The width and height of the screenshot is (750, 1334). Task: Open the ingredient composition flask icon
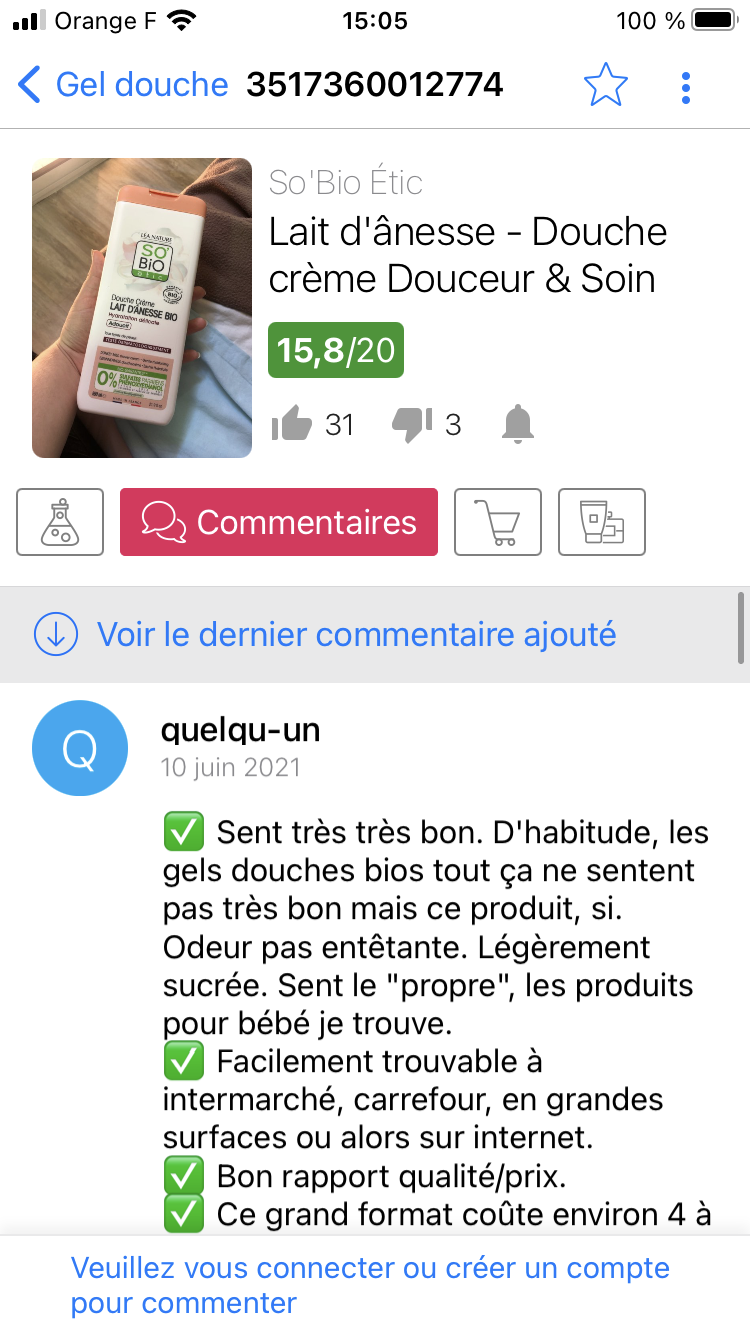[x=59, y=521]
